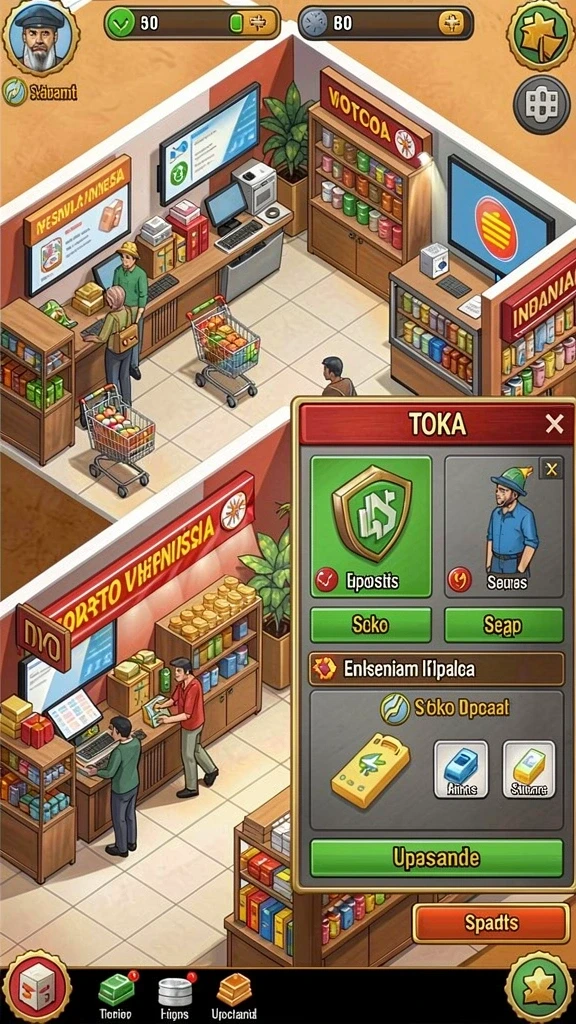Add more cash with the plus
576x1024 pixels.
[257, 24]
